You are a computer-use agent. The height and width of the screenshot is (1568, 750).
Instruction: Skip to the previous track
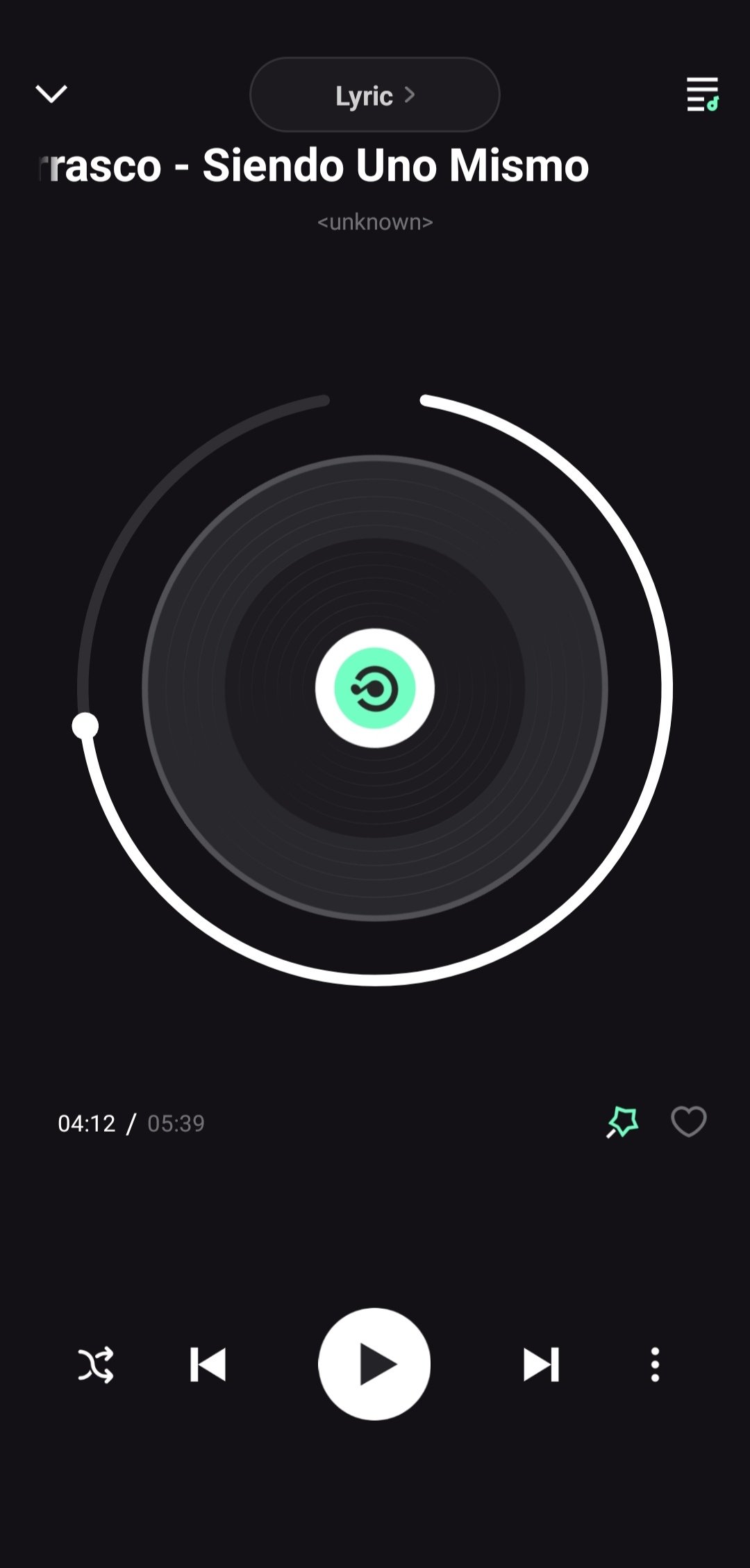pyautogui.click(x=208, y=1364)
